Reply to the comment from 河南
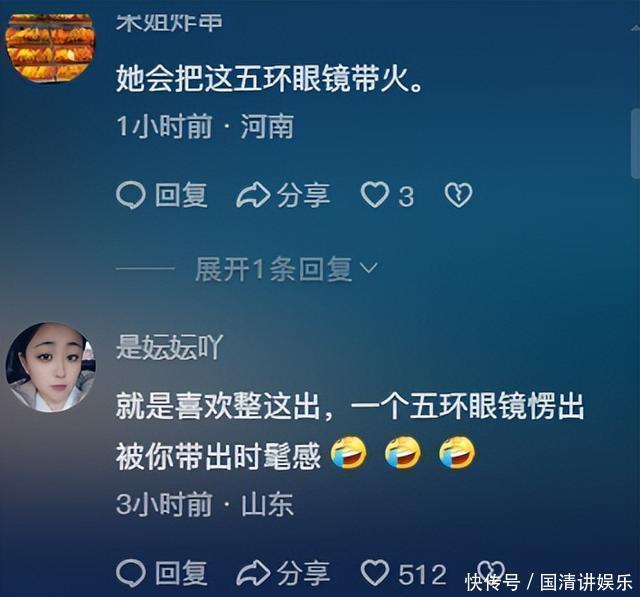This screenshot has height=597, width=640. 162,195
